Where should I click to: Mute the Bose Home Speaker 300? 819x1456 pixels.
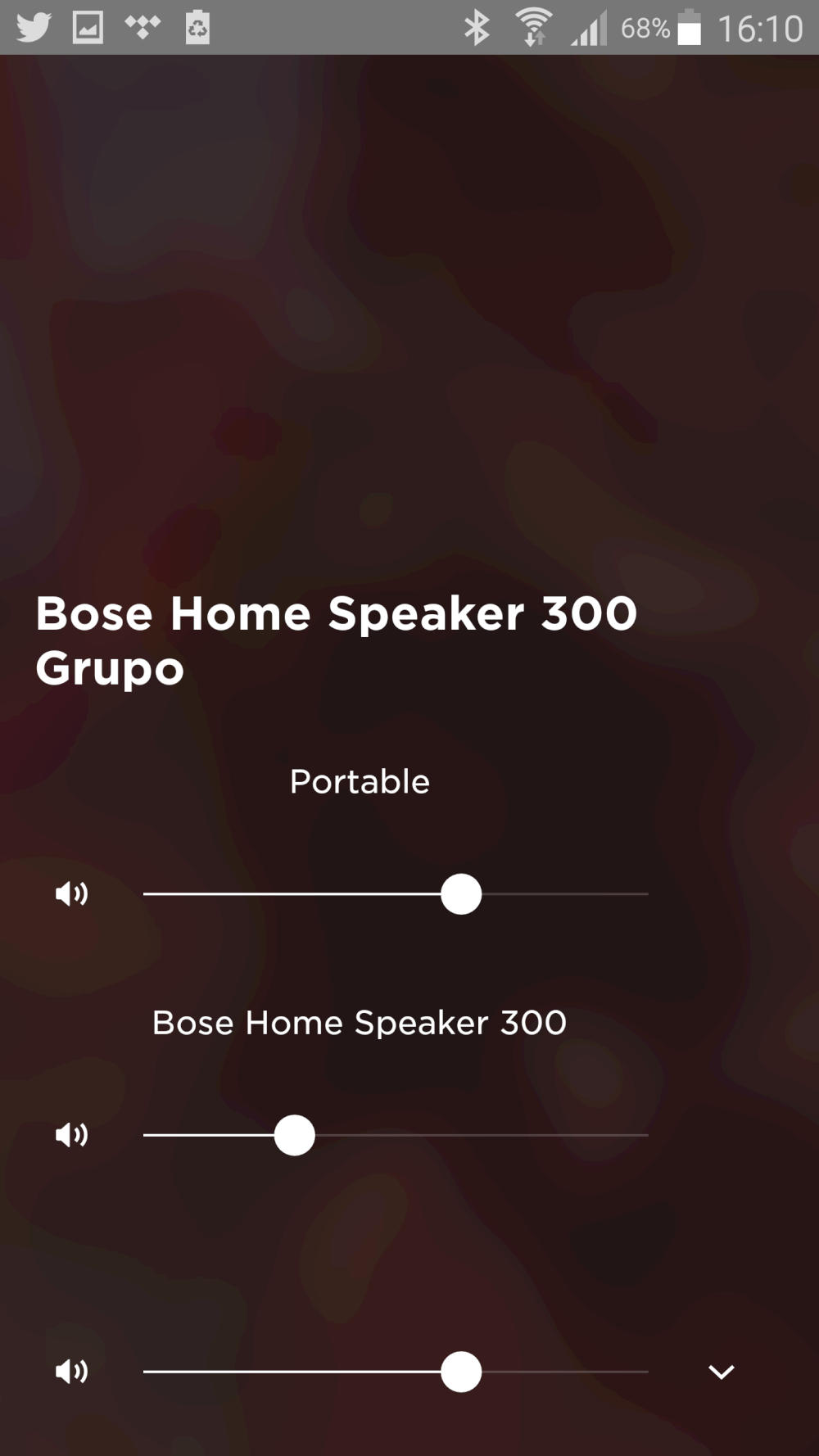point(71,1135)
